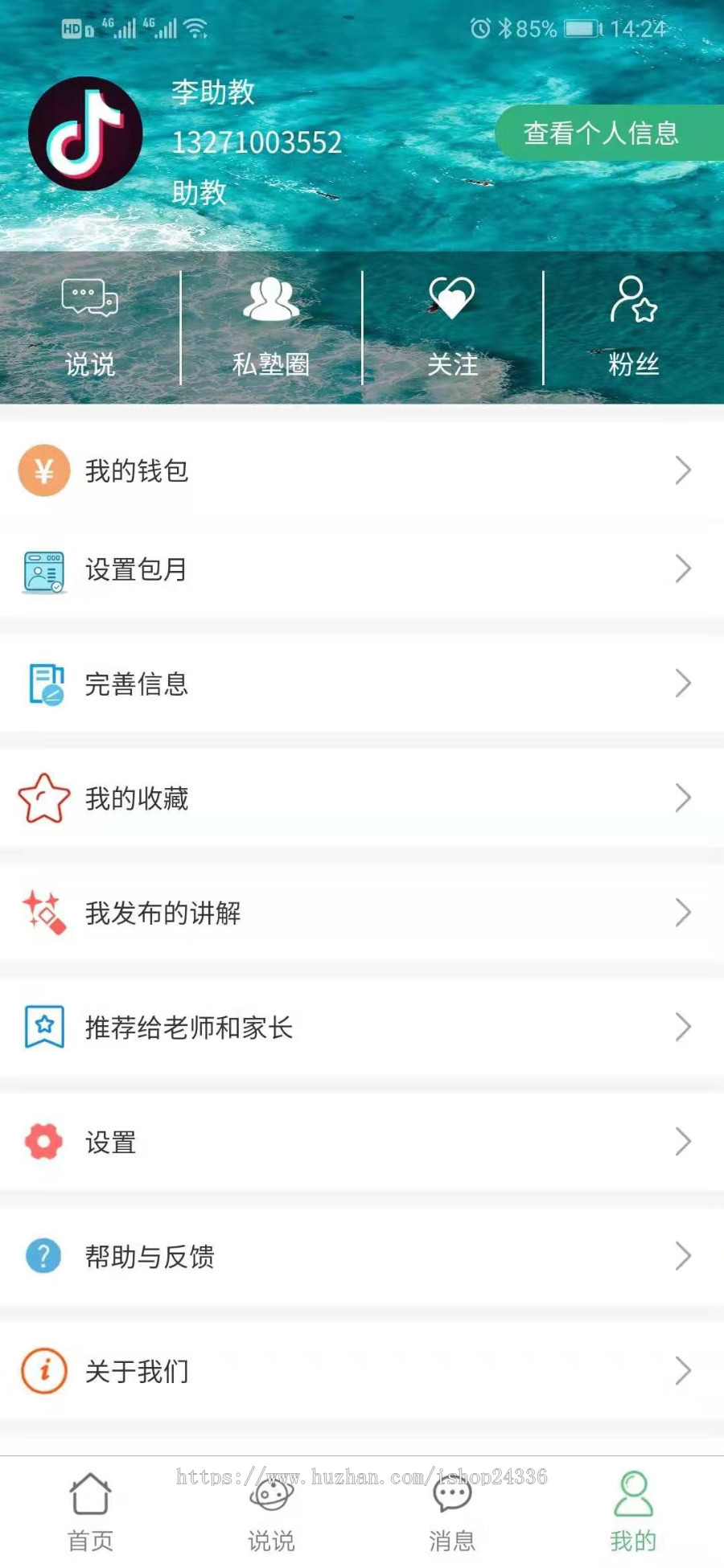Click the 关注 heart icon
Screen dimensions: 724x1568
pos(452,299)
